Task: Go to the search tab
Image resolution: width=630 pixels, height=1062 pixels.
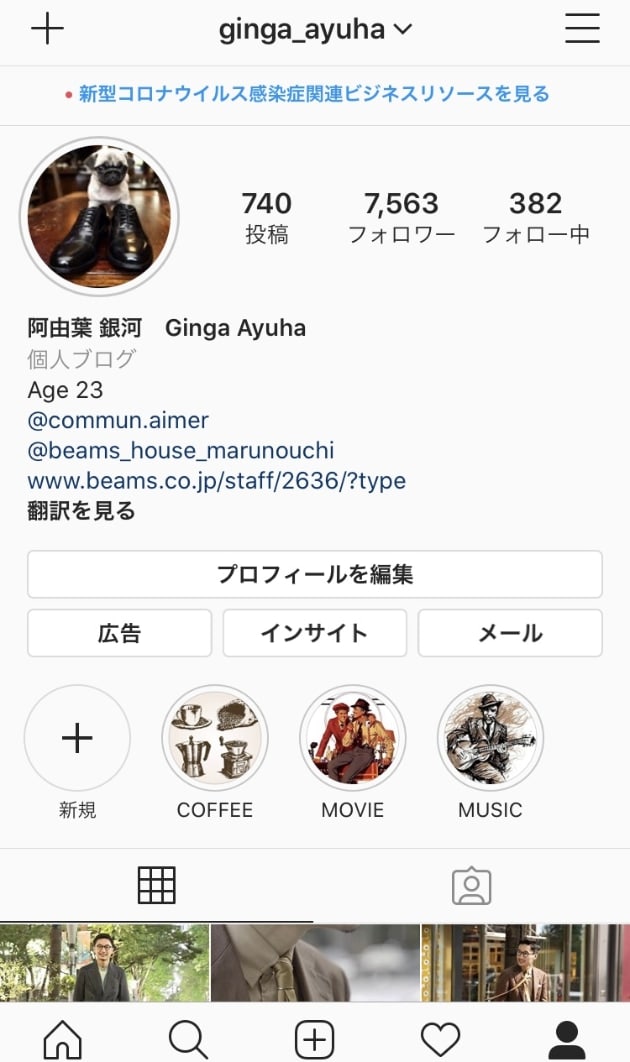Action: (x=188, y=1040)
